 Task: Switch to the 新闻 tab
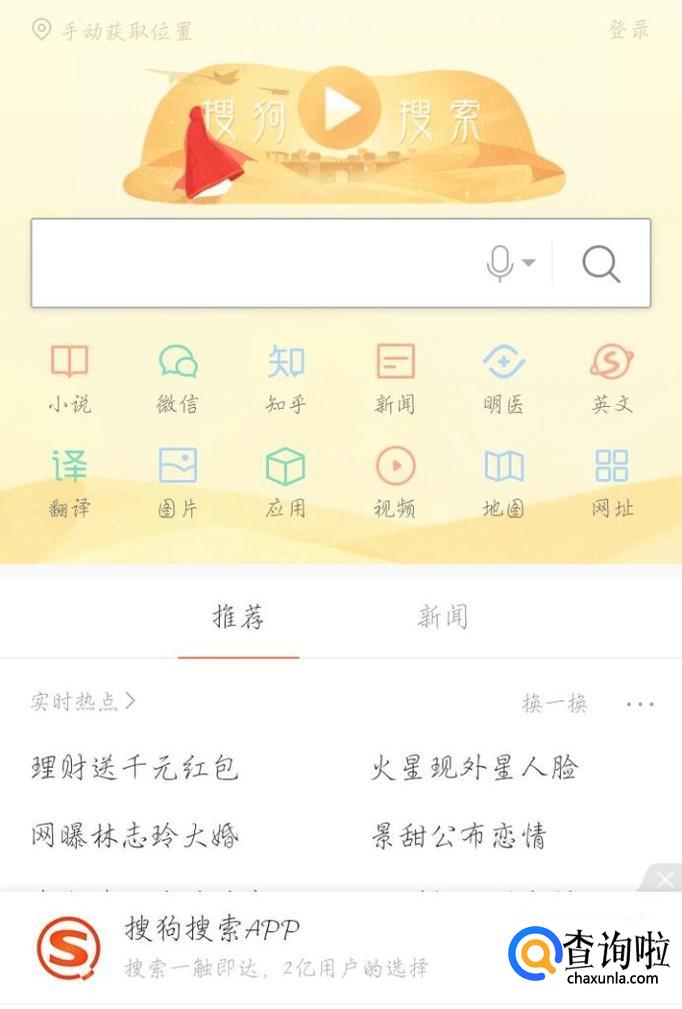pos(442,617)
